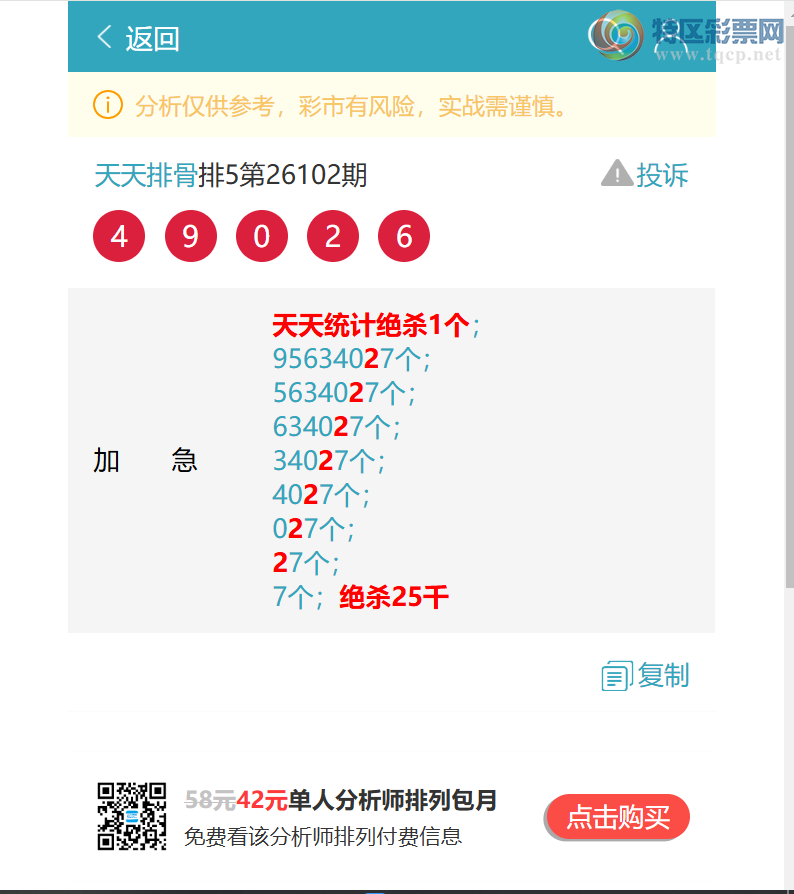Viewport: 794px width, 894px height.
Task: Copy the analysis with 复制
Action: [x=646, y=676]
